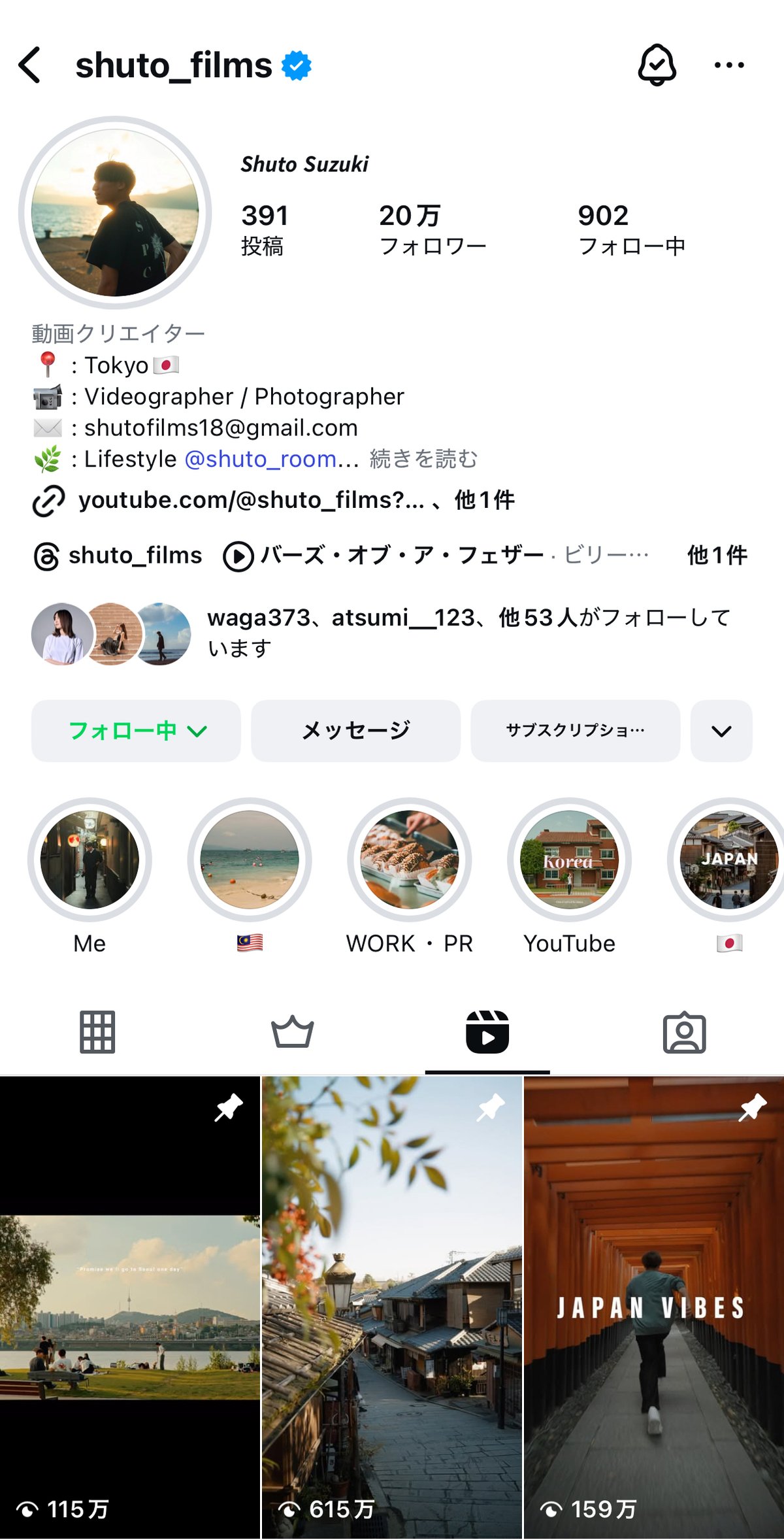
Task: Open the standalone down chevron beside subscription
Action: [721, 731]
